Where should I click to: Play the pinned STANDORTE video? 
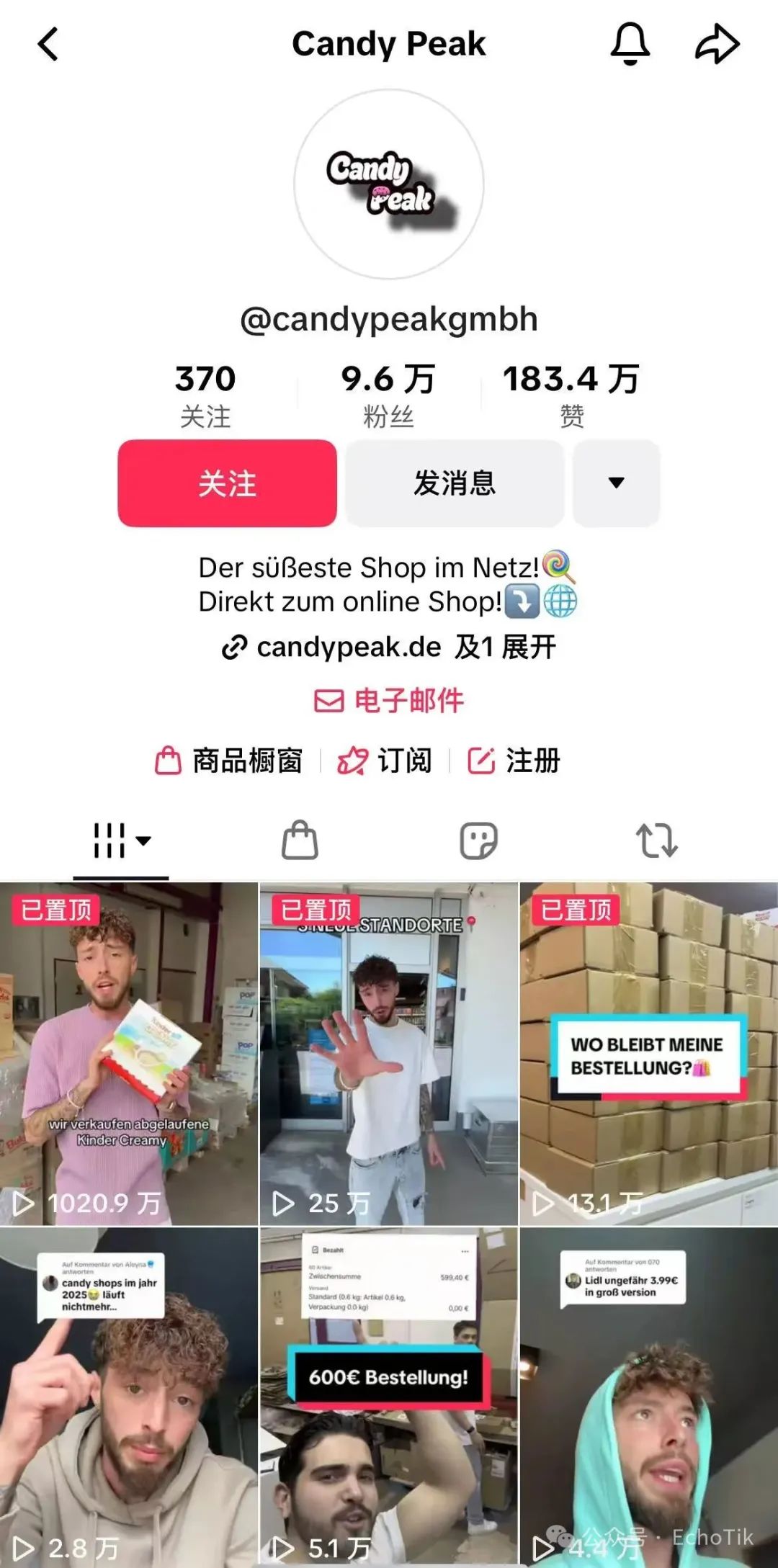click(x=388, y=1053)
